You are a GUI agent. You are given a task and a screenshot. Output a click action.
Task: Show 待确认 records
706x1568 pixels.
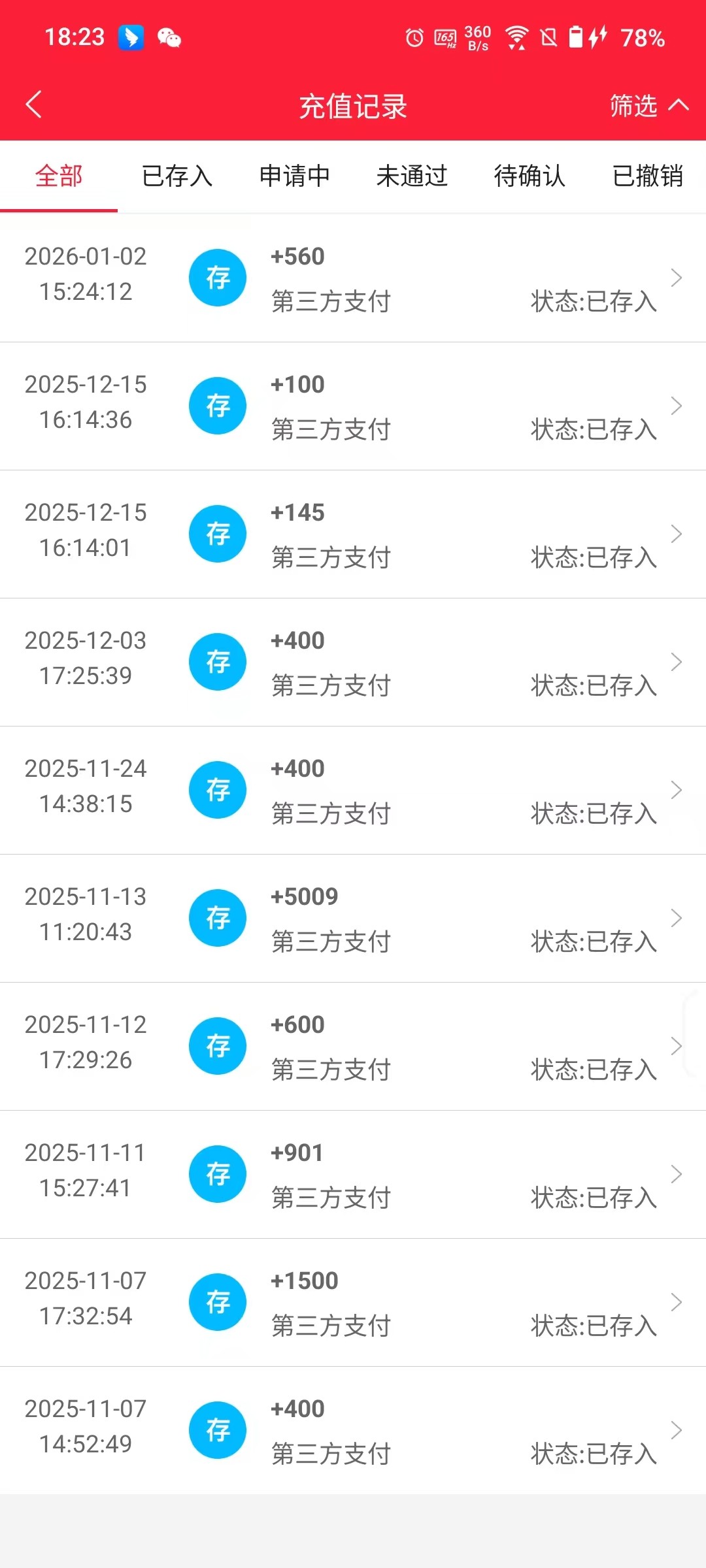click(x=529, y=176)
